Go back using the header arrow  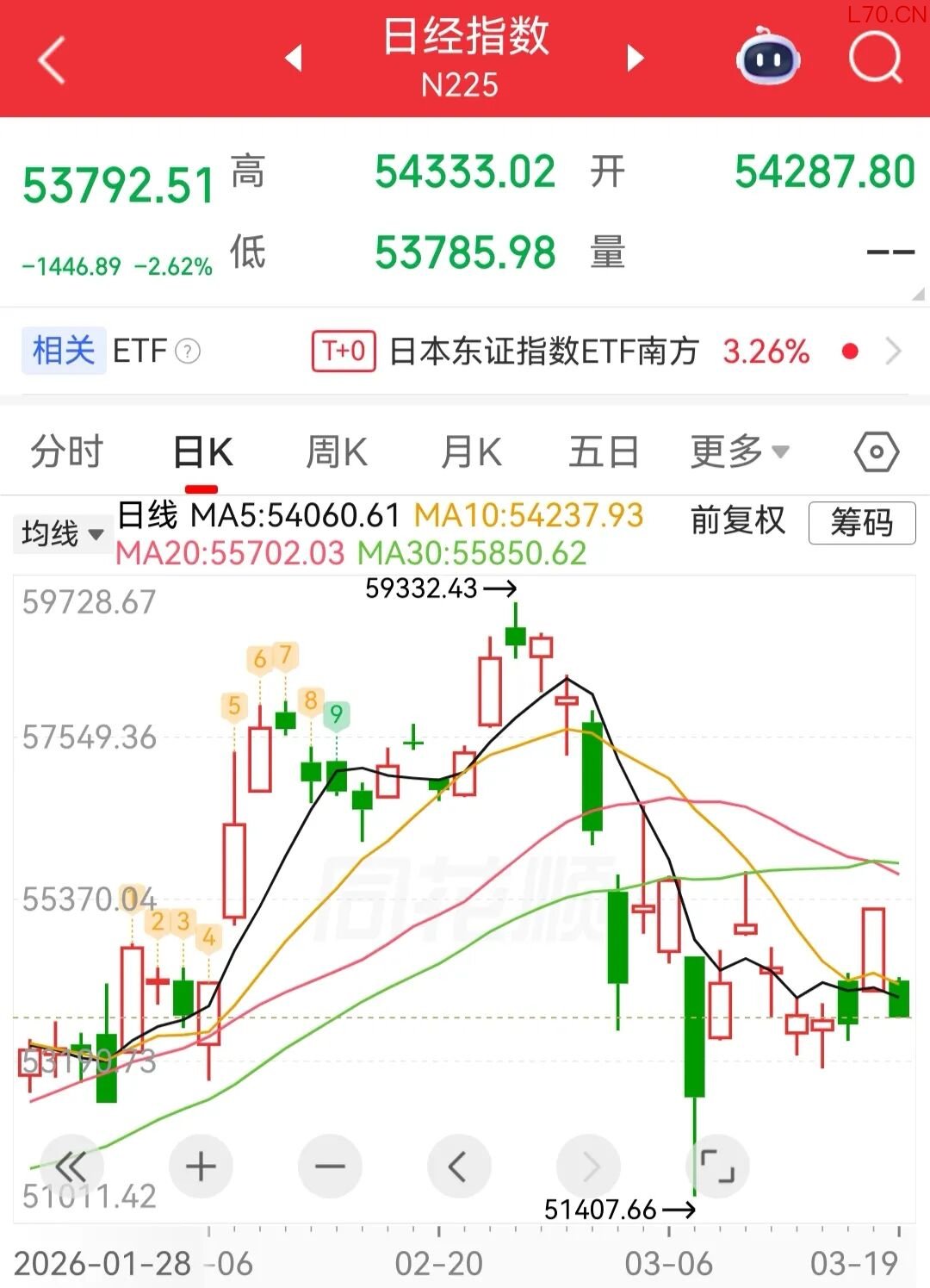pos(53,60)
